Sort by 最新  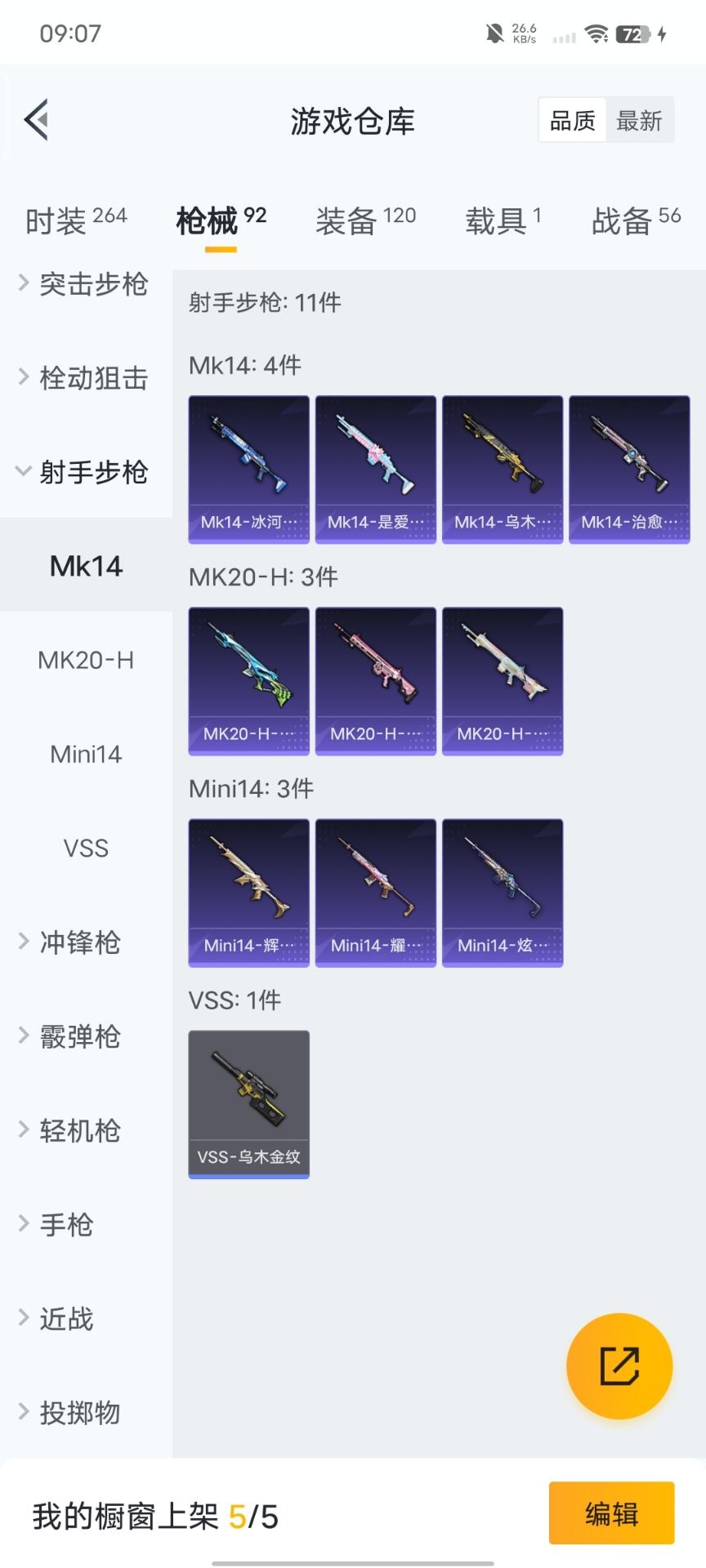(x=639, y=121)
